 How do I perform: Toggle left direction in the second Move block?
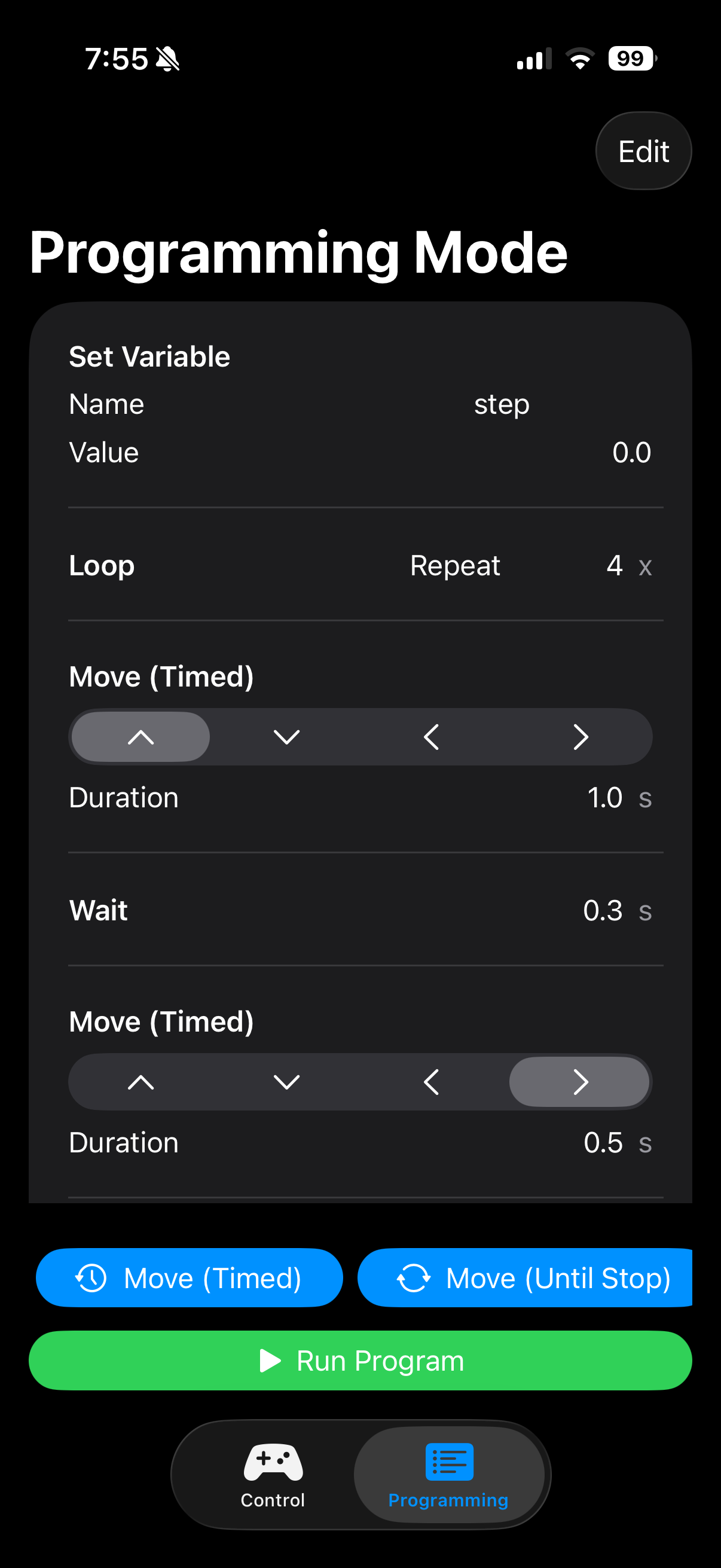point(432,1082)
